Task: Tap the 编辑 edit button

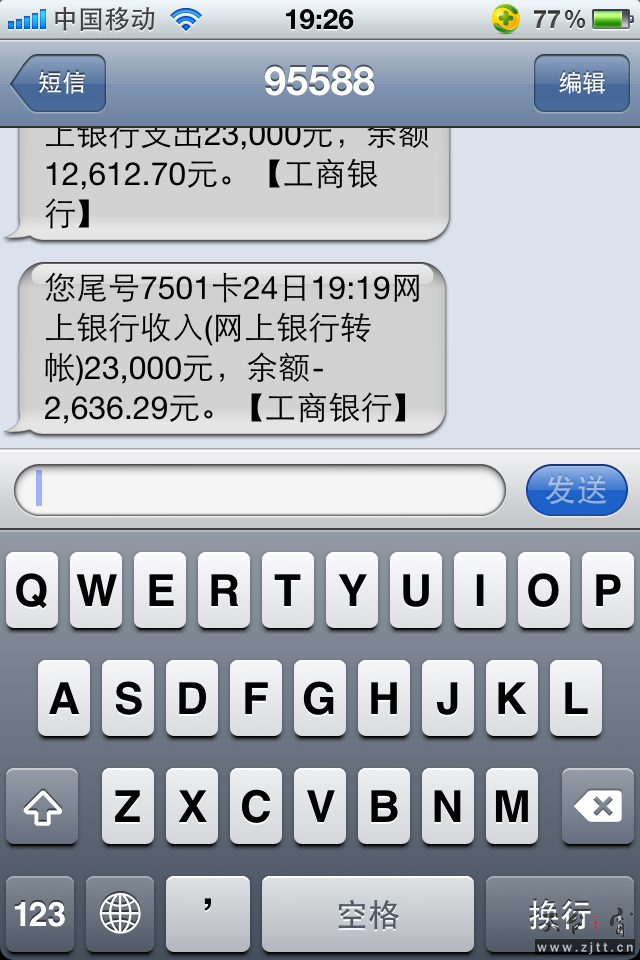Action: (x=581, y=83)
